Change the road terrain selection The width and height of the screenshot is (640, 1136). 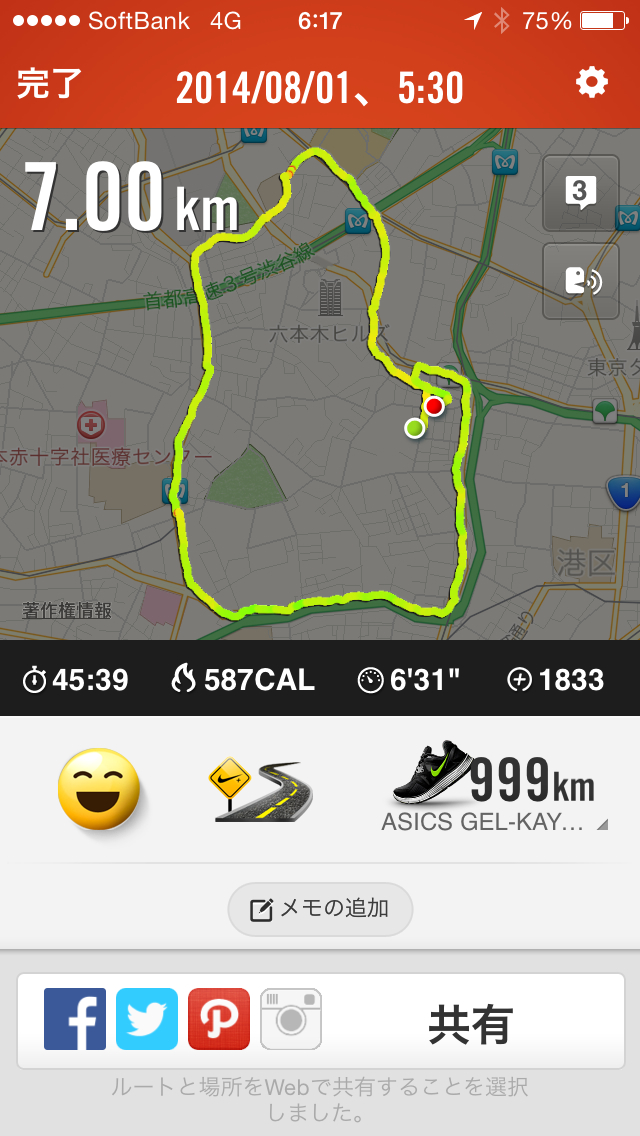(x=261, y=789)
